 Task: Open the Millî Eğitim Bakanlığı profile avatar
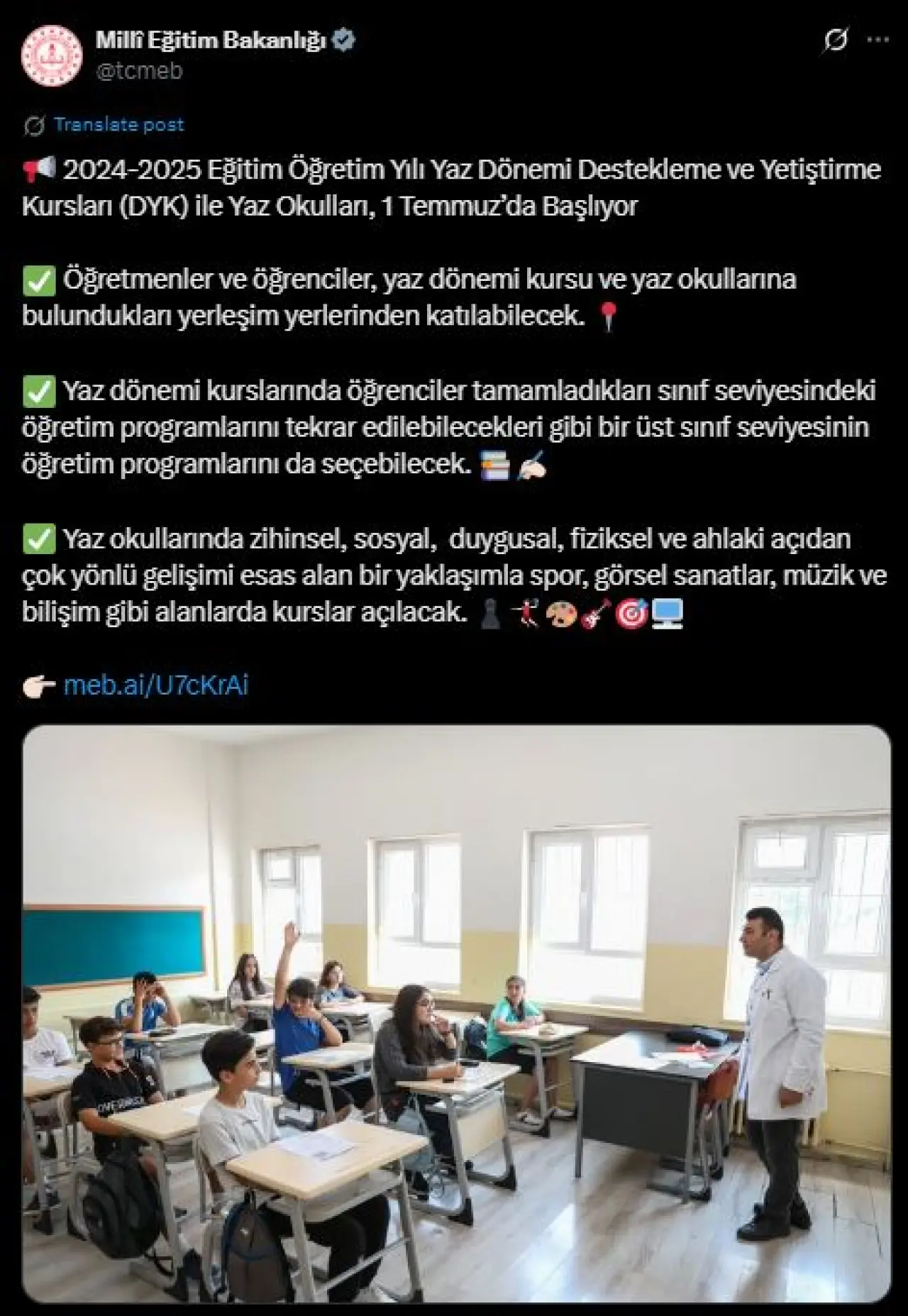(51, 55)
